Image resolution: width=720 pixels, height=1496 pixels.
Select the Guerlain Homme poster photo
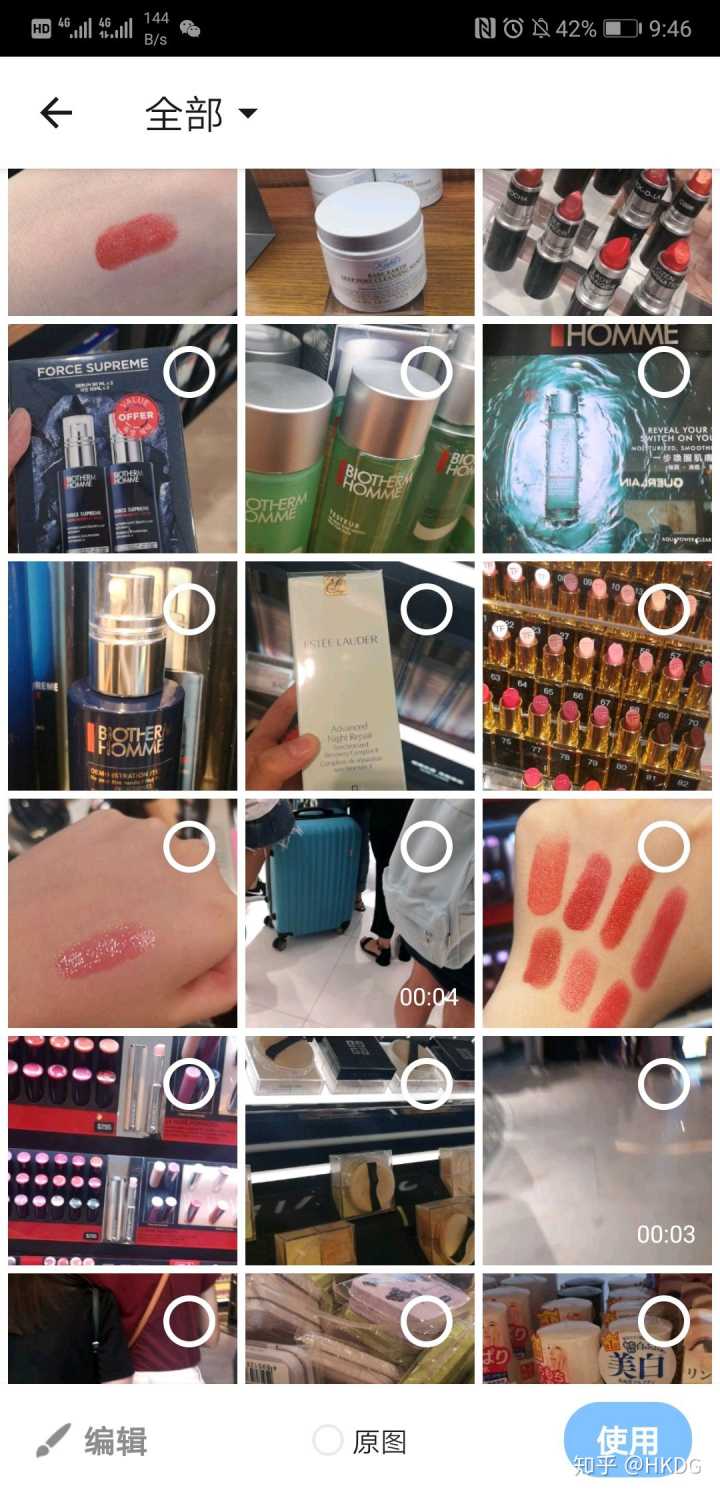(664, 373)
